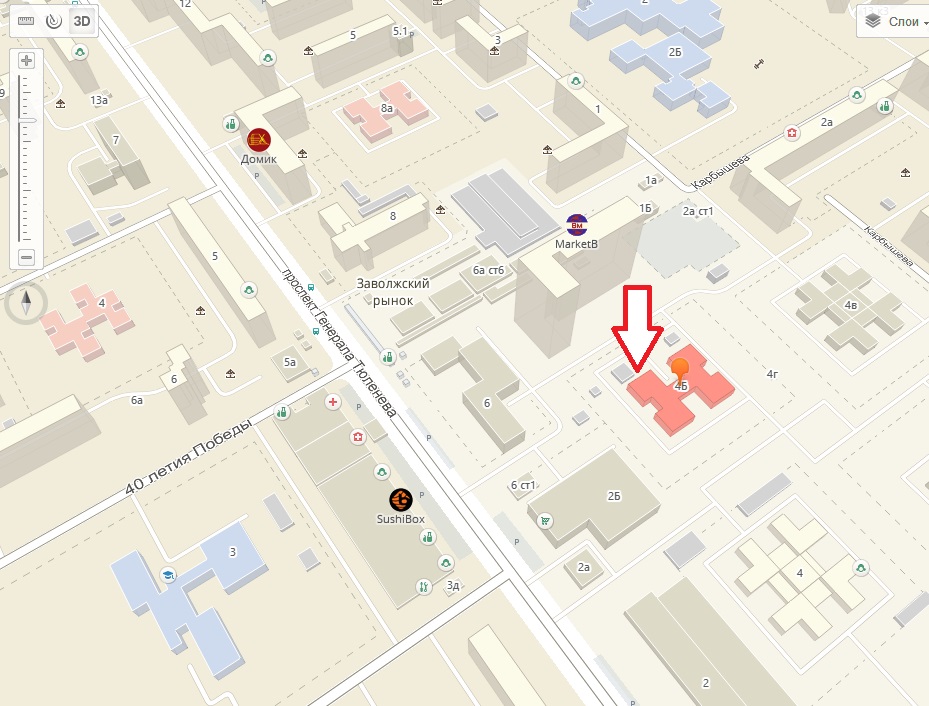
Task: Zoom in with the plus button
Action: click(x=26, y=60)
